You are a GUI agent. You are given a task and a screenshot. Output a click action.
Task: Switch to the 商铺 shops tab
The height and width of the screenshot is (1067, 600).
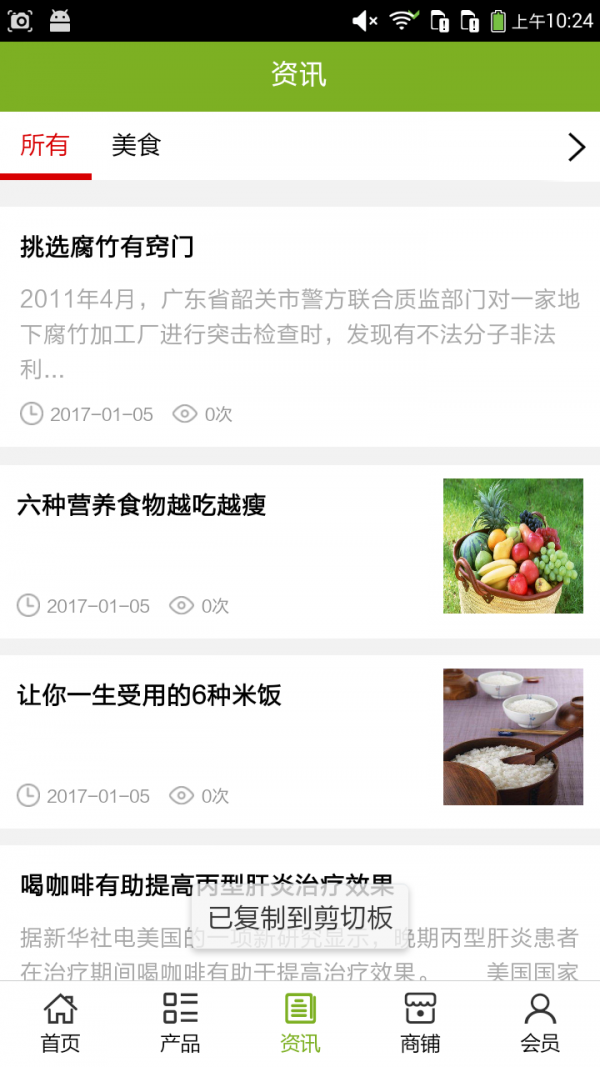click(420, 1022)
